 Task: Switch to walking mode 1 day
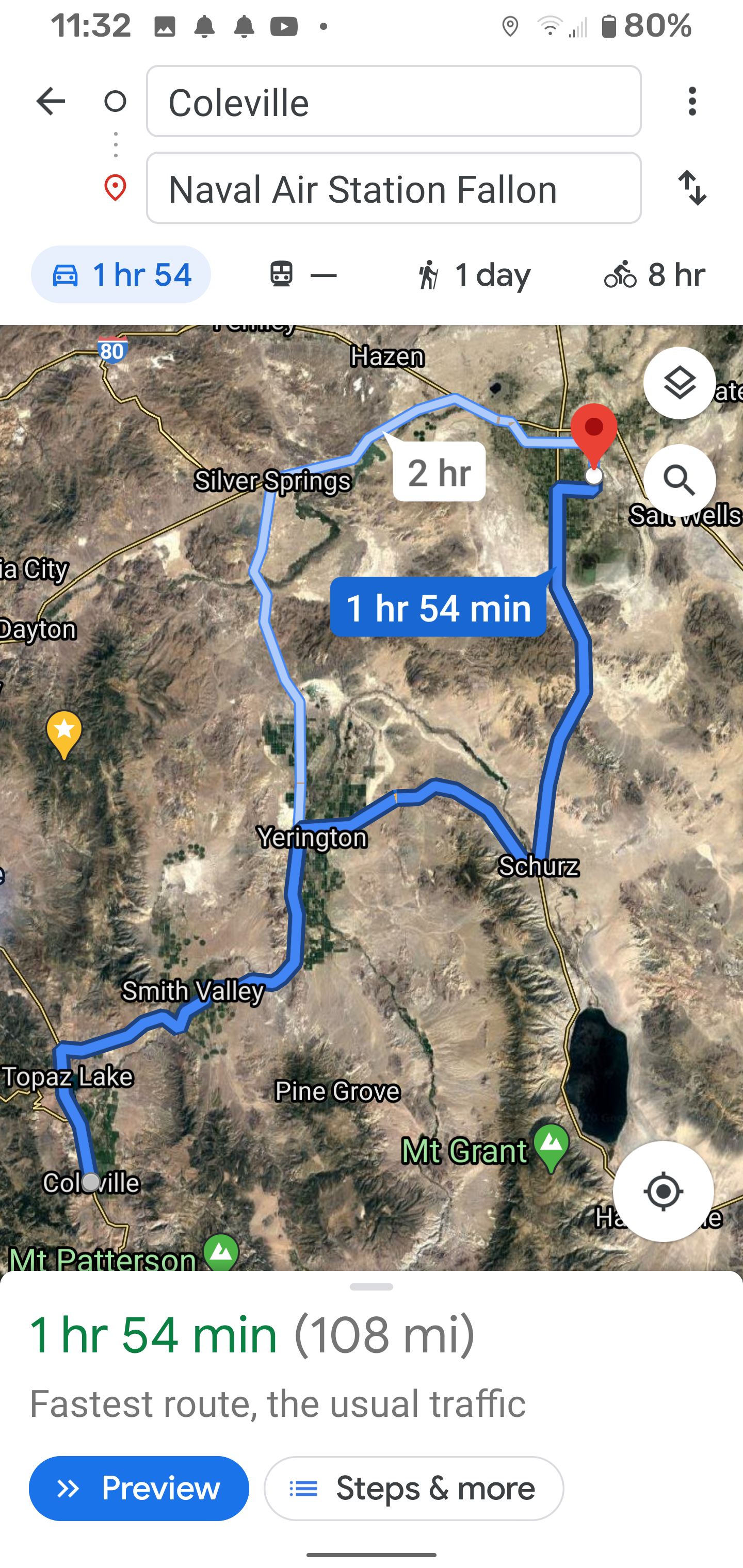point(474,274)
